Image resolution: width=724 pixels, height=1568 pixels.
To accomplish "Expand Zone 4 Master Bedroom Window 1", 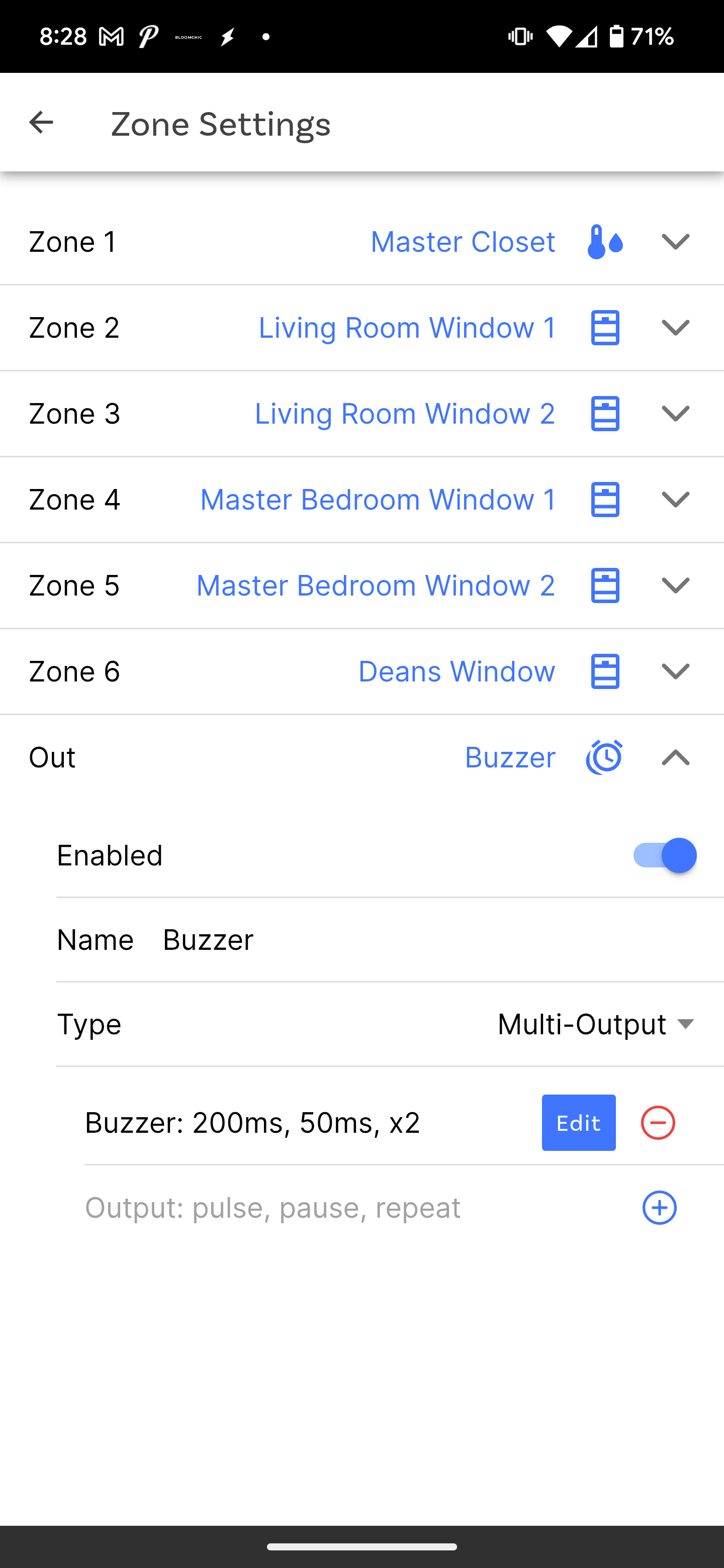I will [675, 499].
